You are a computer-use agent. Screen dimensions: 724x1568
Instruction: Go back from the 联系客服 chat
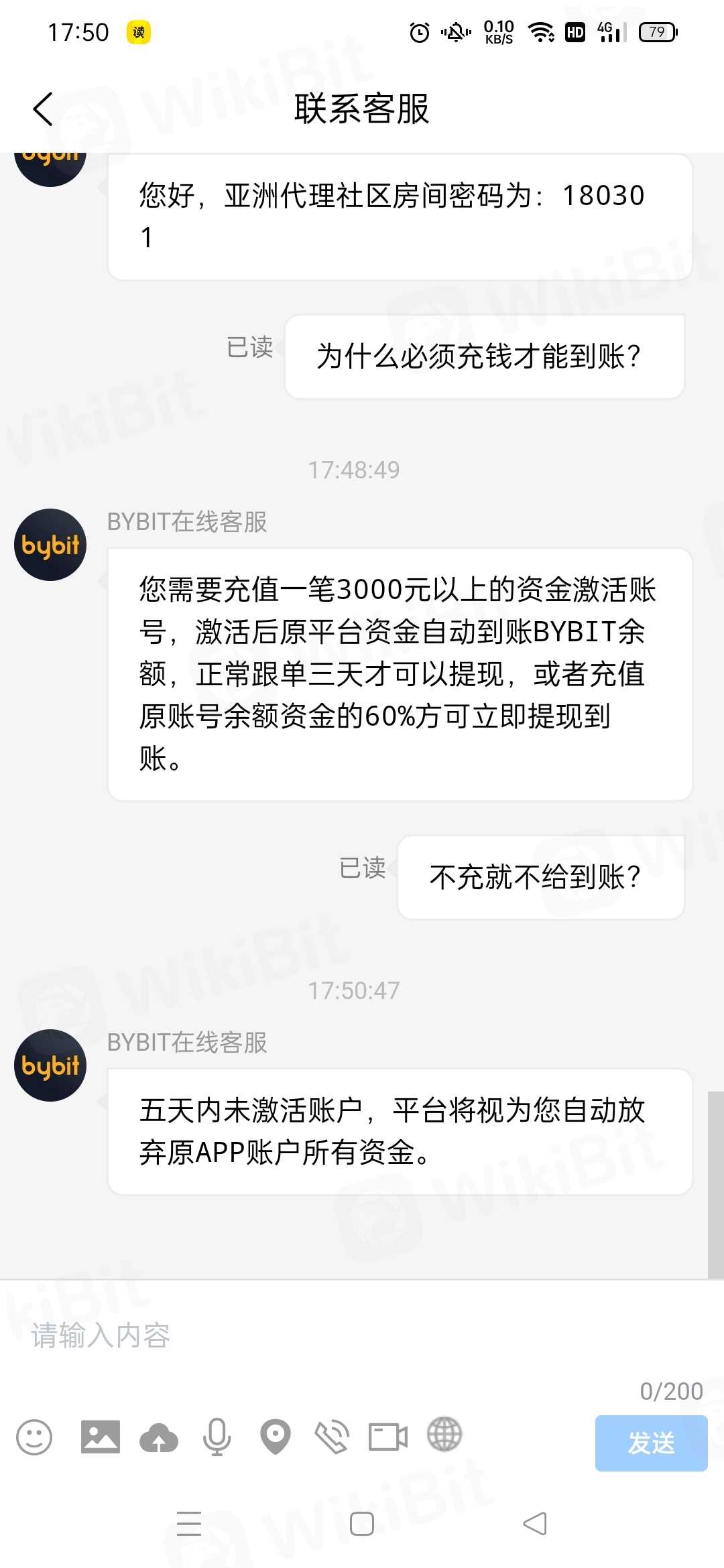point(43,109)
